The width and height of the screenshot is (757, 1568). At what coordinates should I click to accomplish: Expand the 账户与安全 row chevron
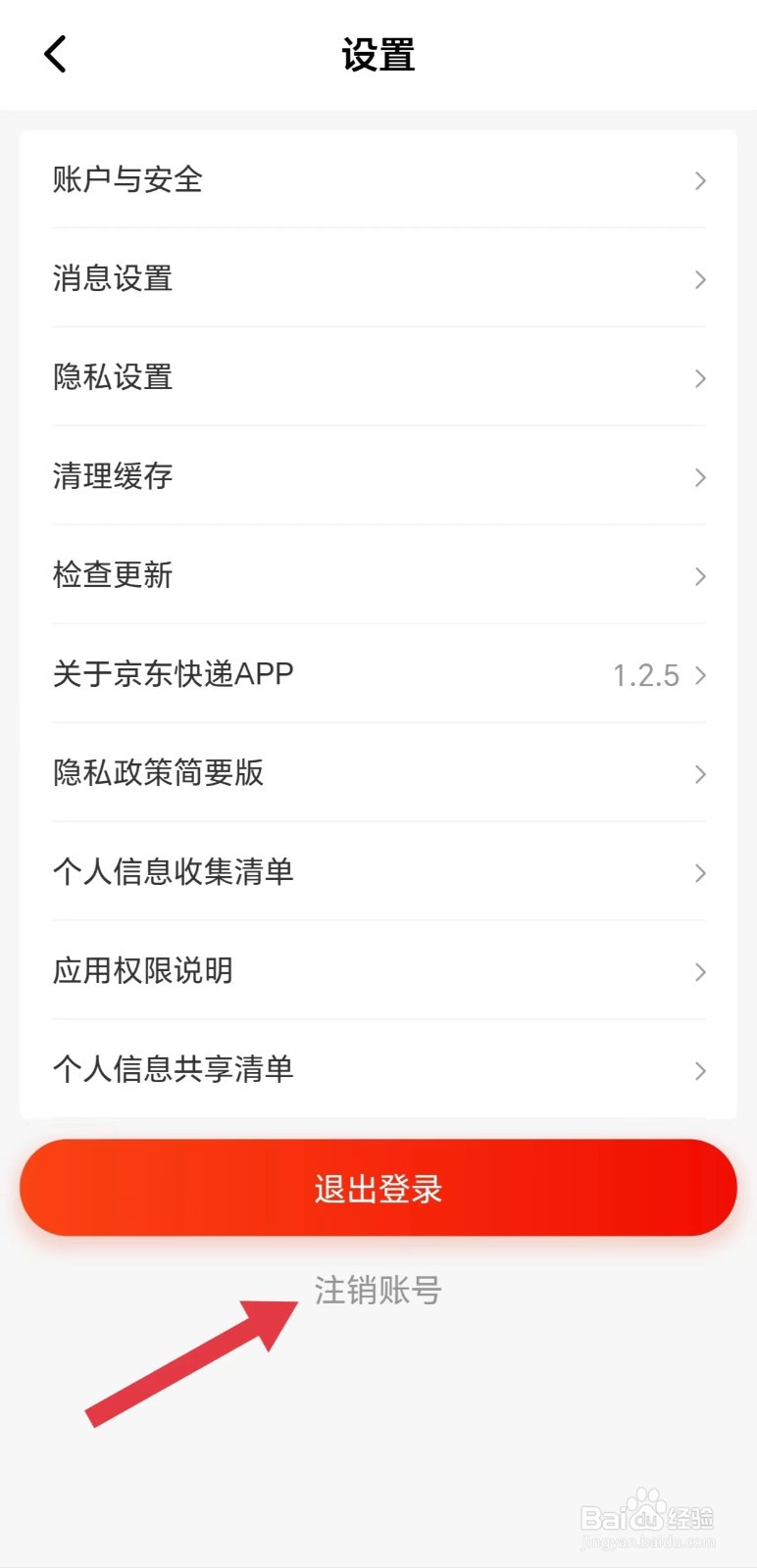coord(699,180)
